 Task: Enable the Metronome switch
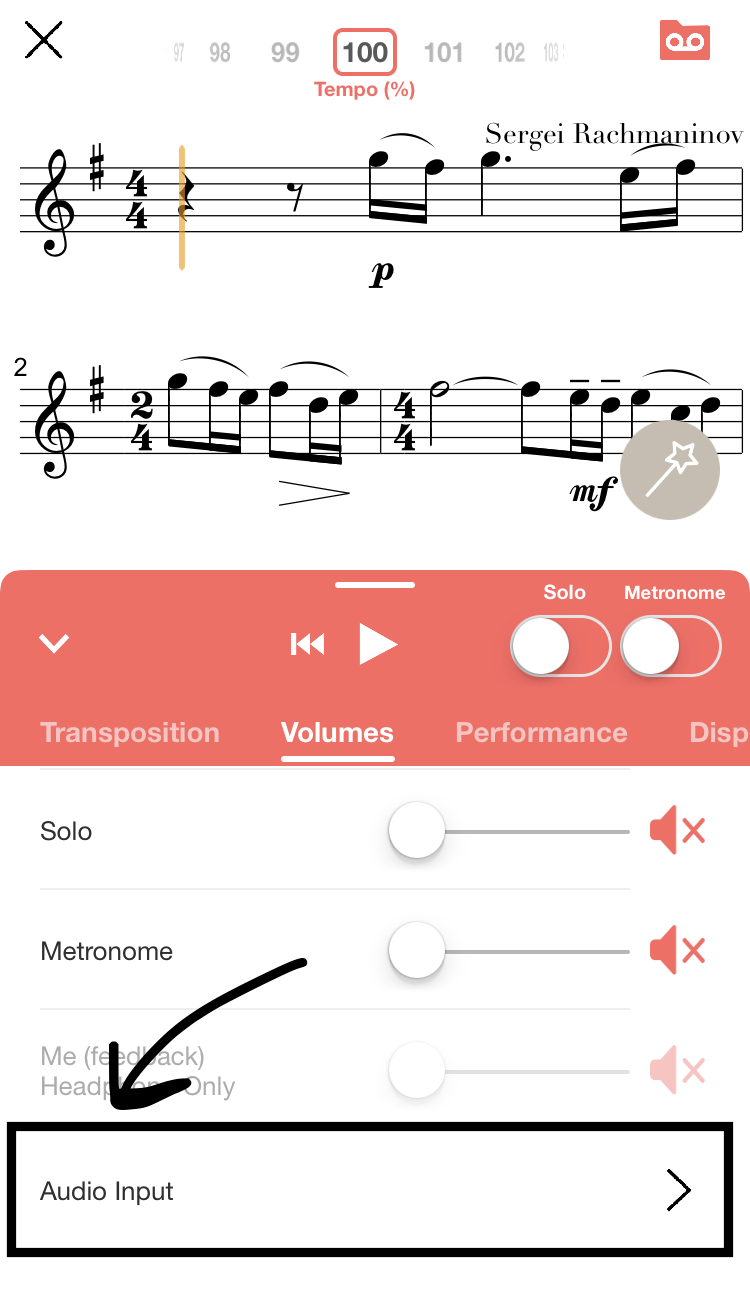point(670,647)
